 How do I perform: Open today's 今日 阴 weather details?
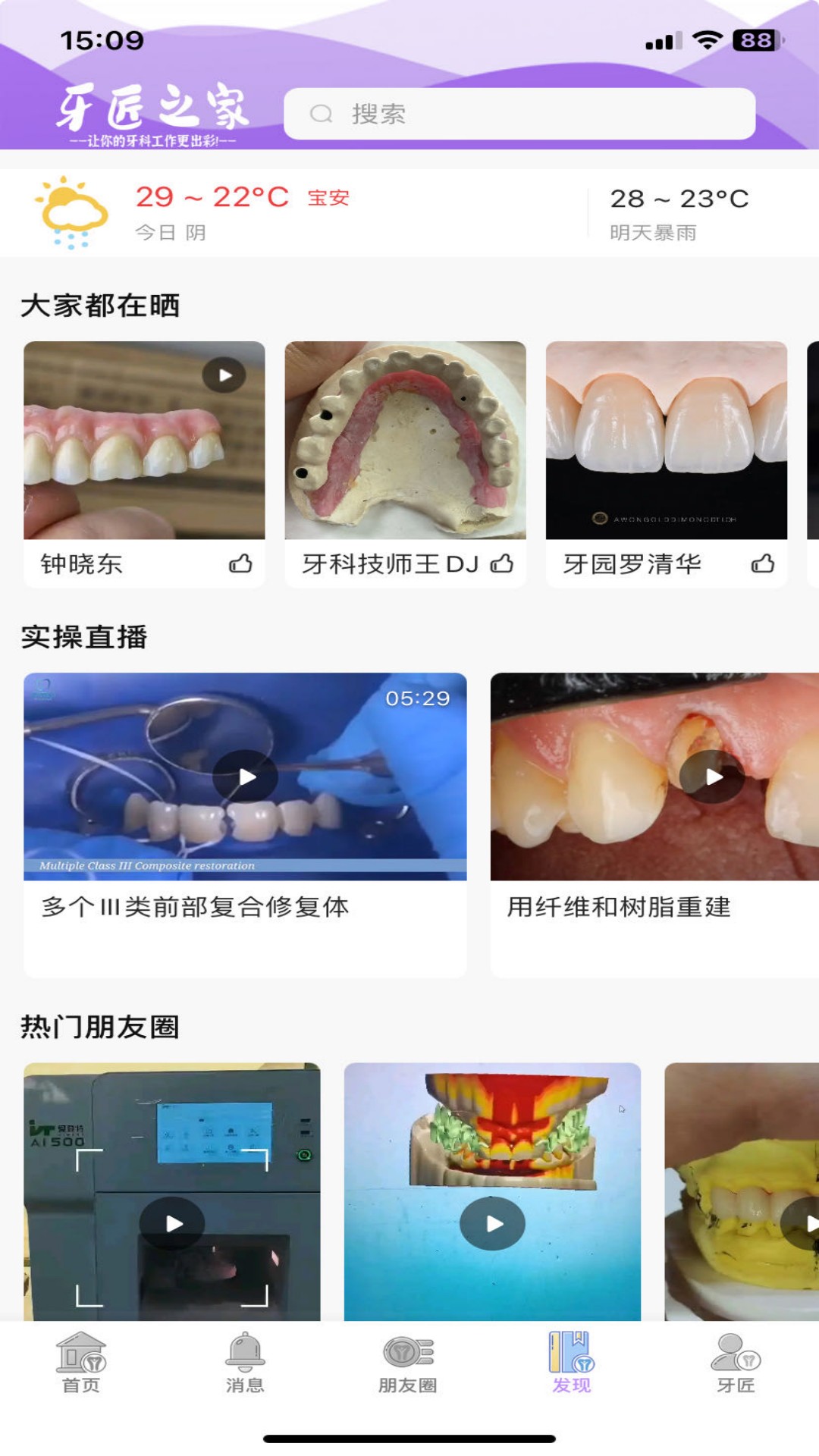pyautogui.click(x=170, y=231)
